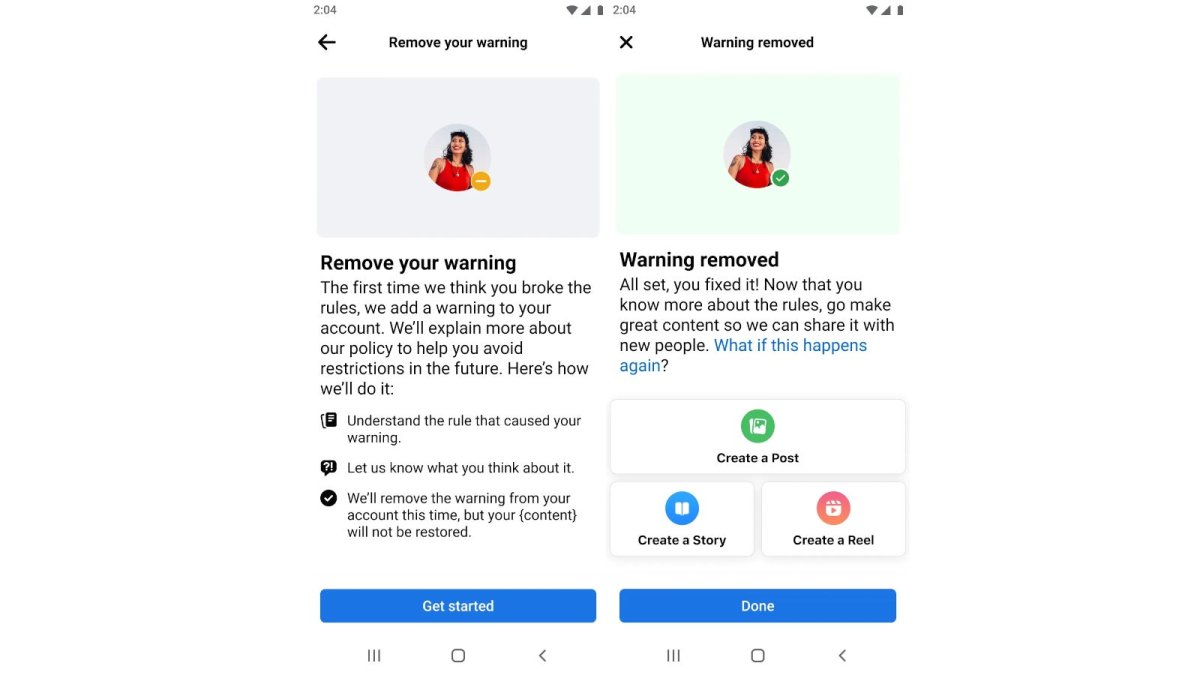Tap the Done button
Viewport: 1200px width, 675px height.
tap(757, 606)
